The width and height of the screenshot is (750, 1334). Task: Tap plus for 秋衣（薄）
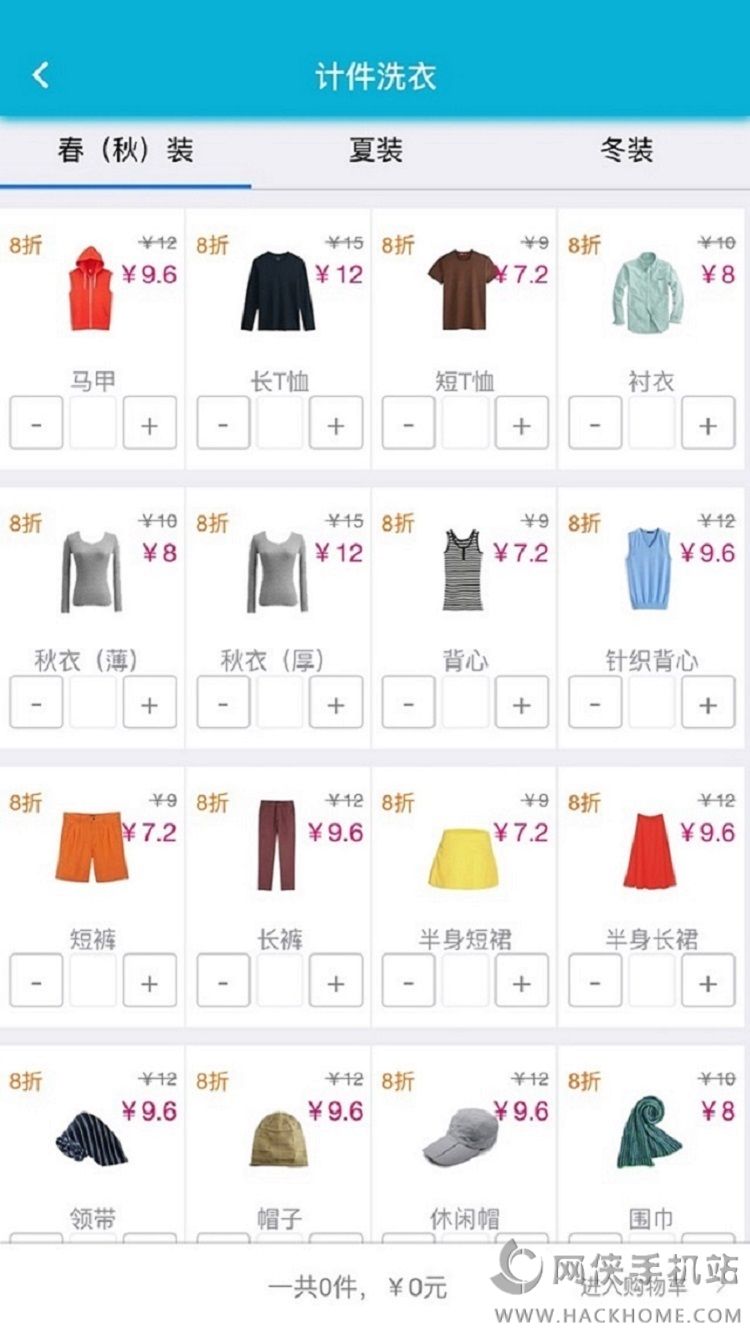coord(149,703)
